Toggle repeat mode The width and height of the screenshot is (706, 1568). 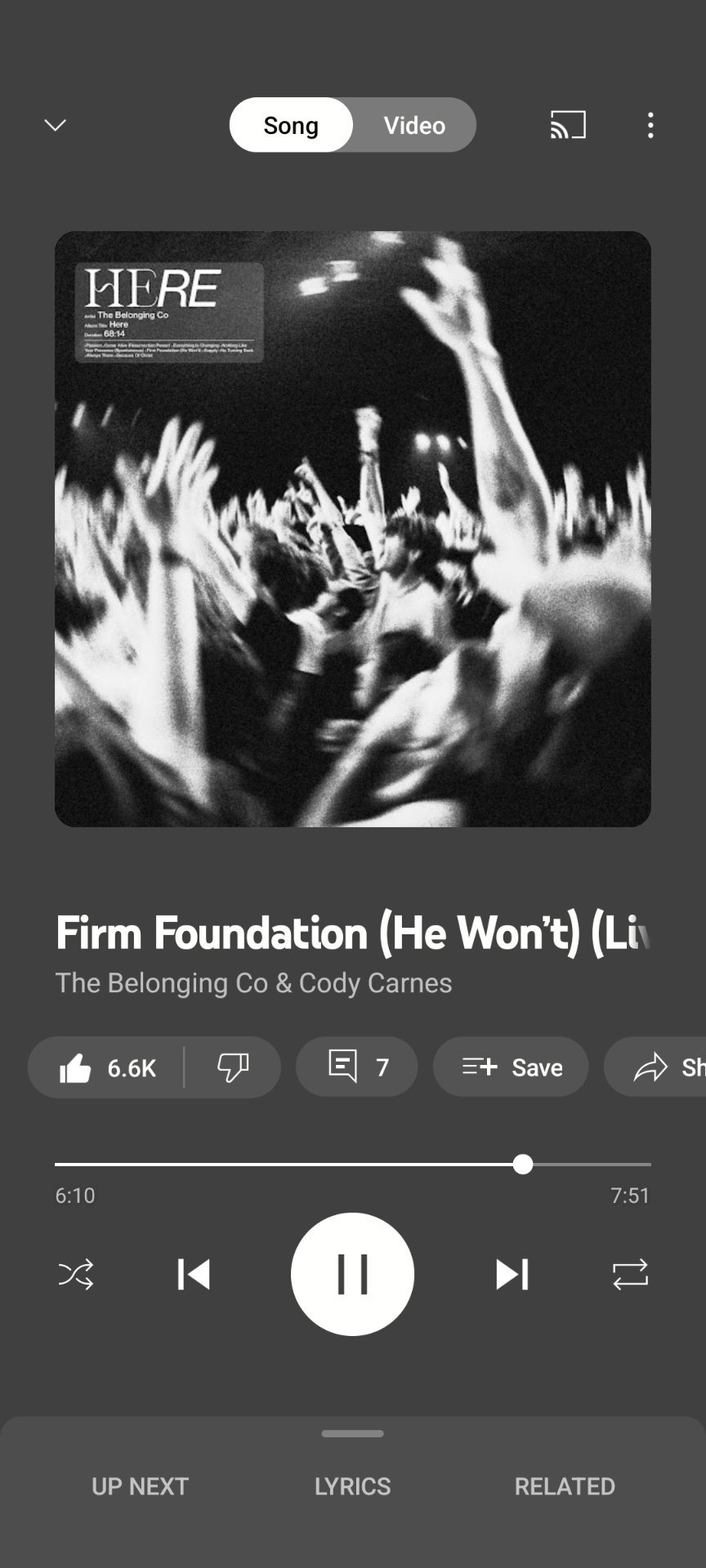click(630, 1274)
